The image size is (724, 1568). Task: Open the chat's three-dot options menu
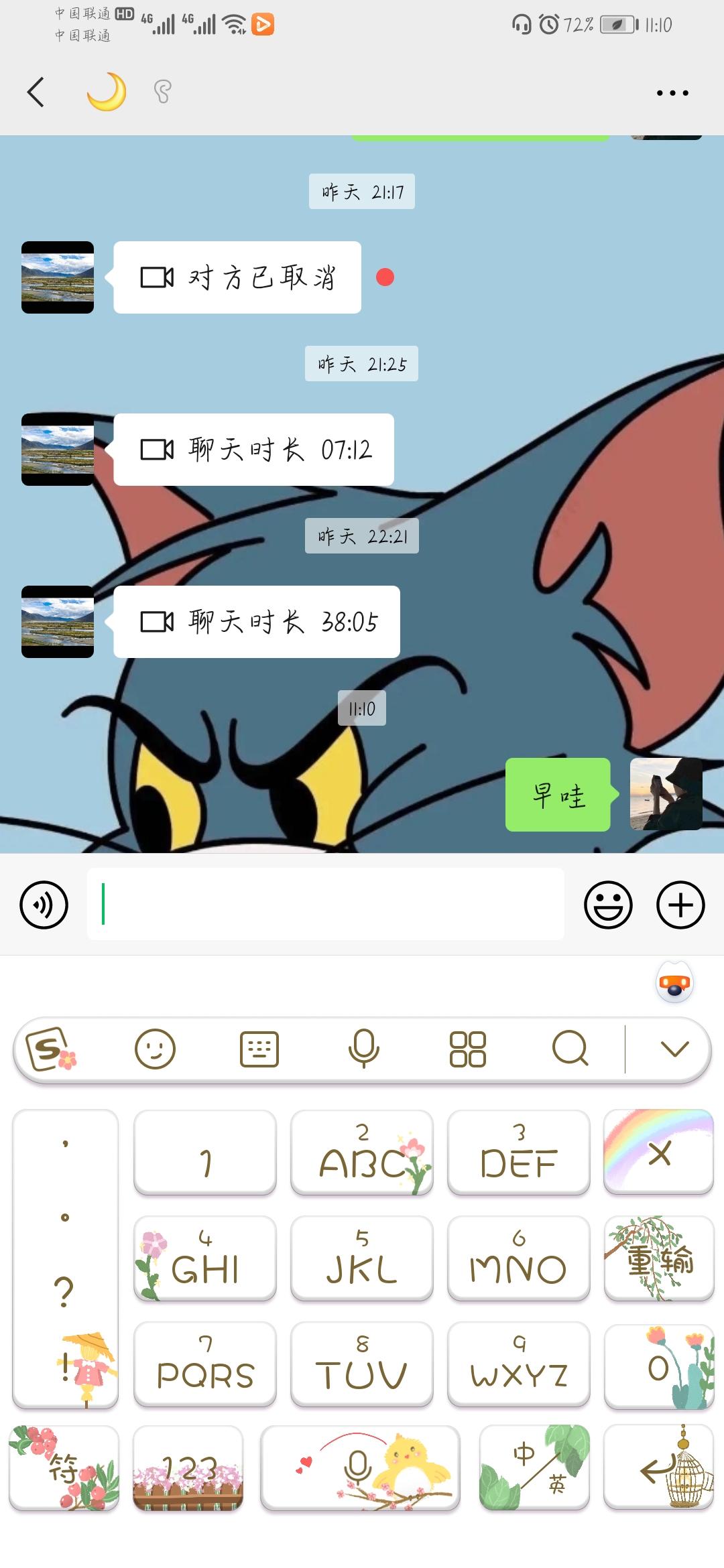[x=672, y=93]
